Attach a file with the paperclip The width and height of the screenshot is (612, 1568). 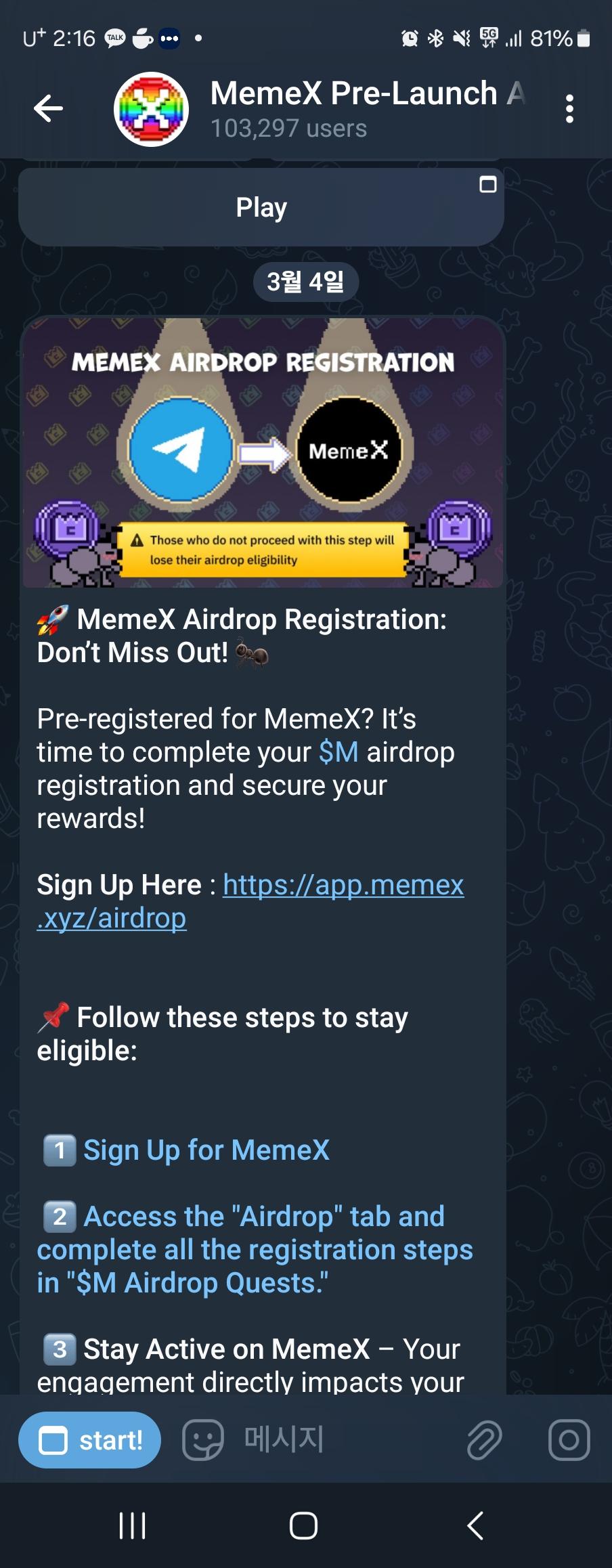[x=484, y=1440]
